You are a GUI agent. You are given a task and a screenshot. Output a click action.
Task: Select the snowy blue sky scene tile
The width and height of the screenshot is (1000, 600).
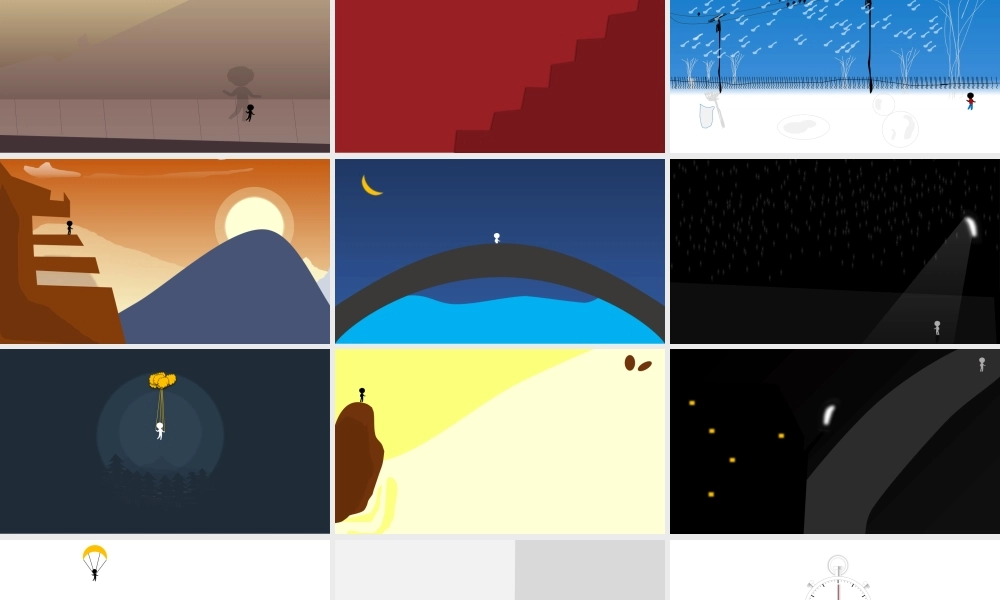pos(835,76)
